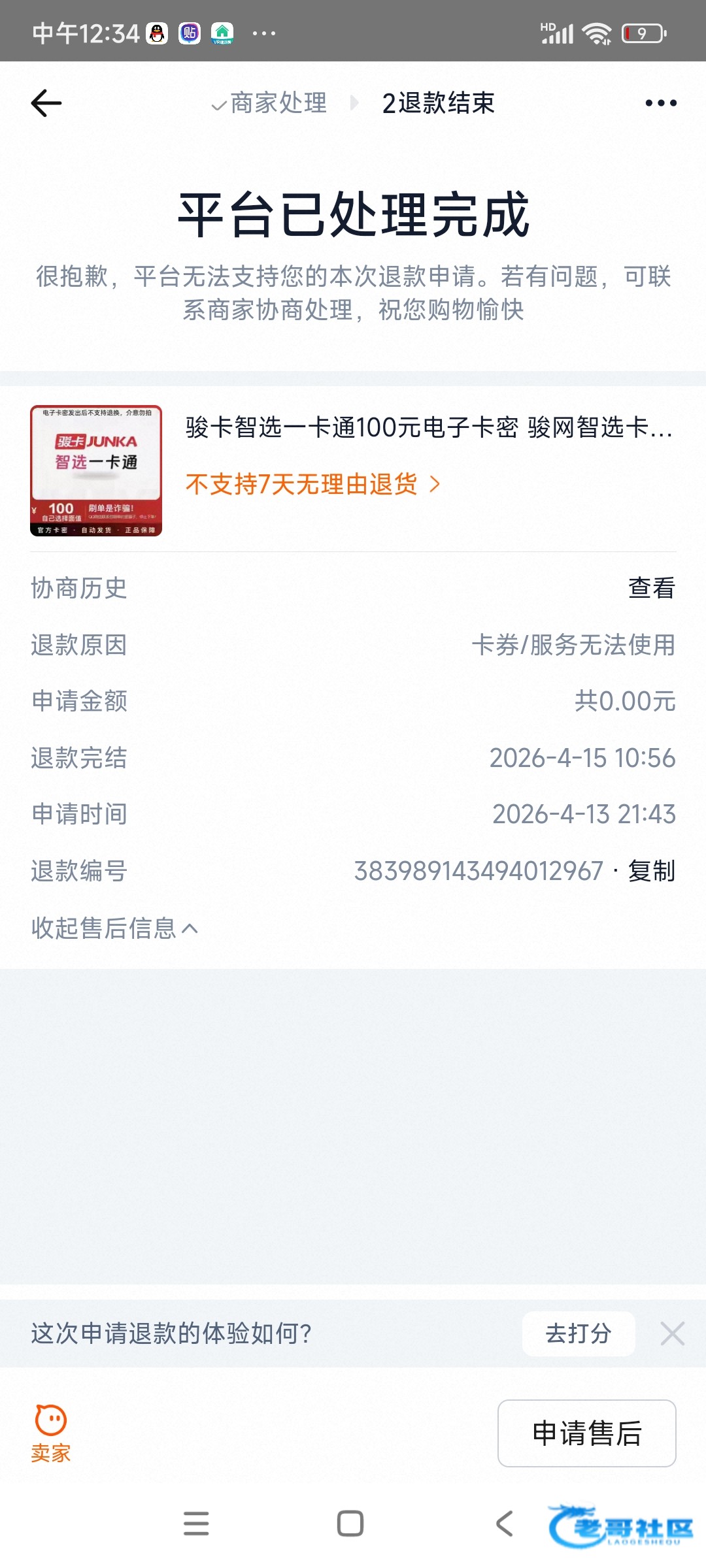This screenshot has height=1568, width=706.
Task: Collapse 收起售后信息 section
Action: [x=114, y=928]
